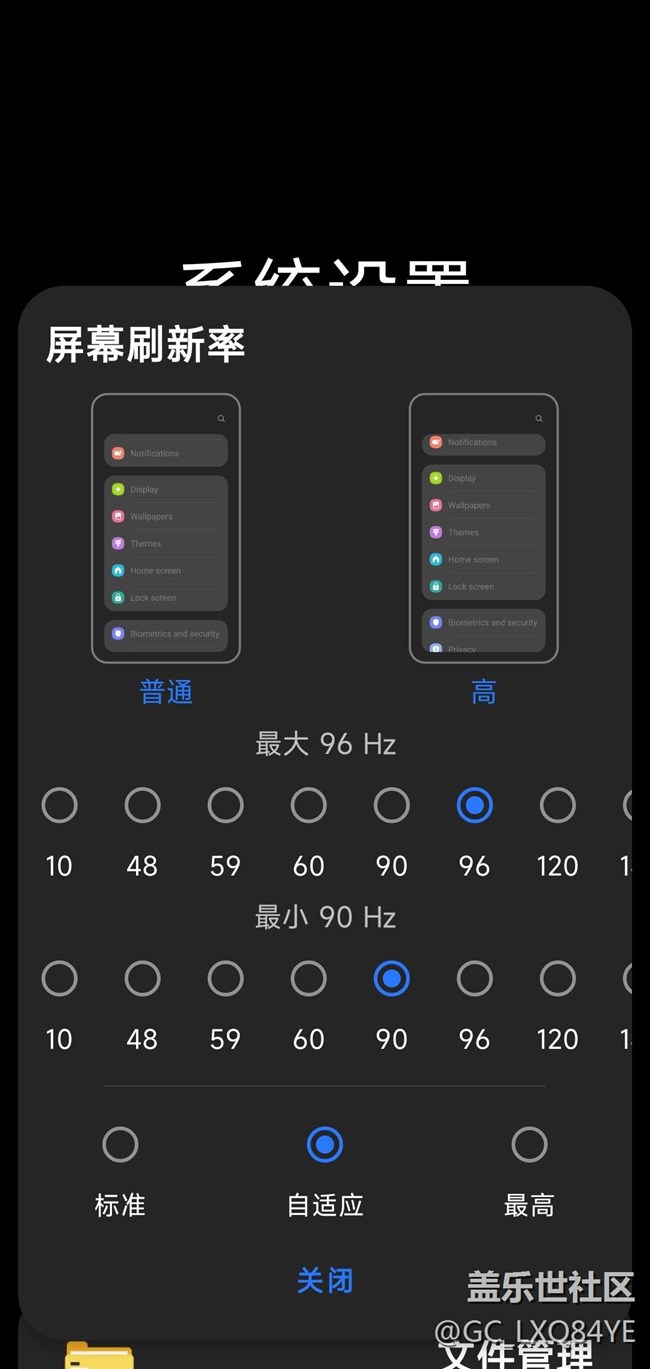
Task: Set minimum refresh rate to 60 Hz
Action: pos(308,979)
